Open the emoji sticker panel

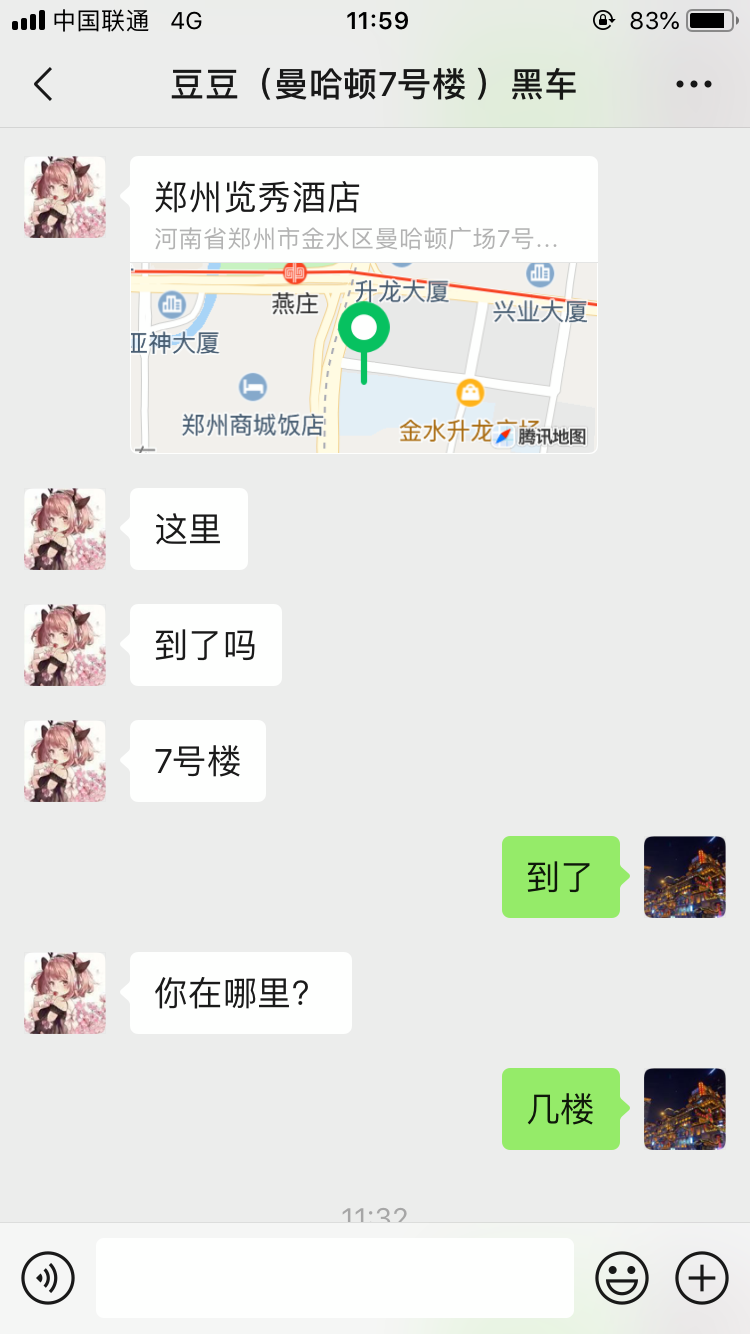click(x=622, y=1277)
